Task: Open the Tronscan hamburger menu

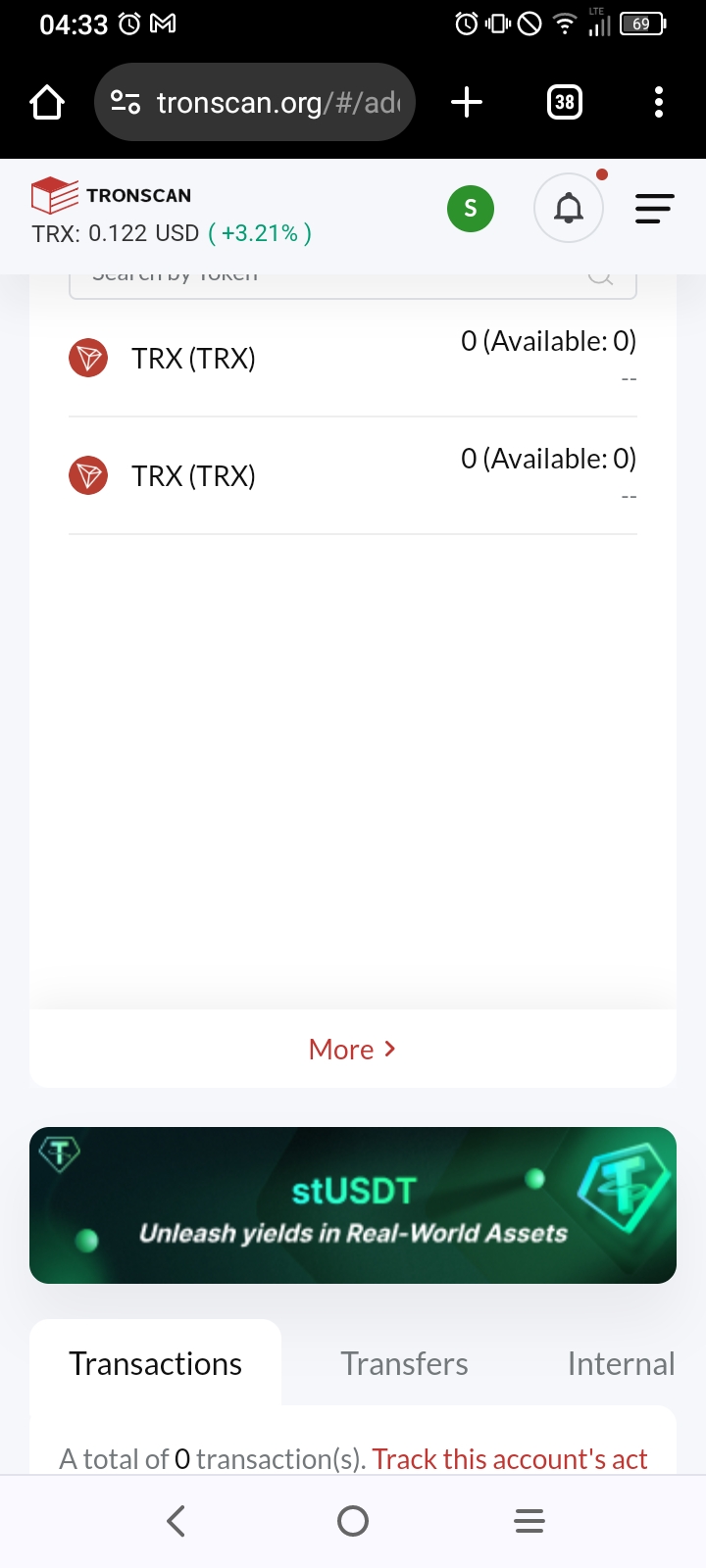Action: point(654,208)
